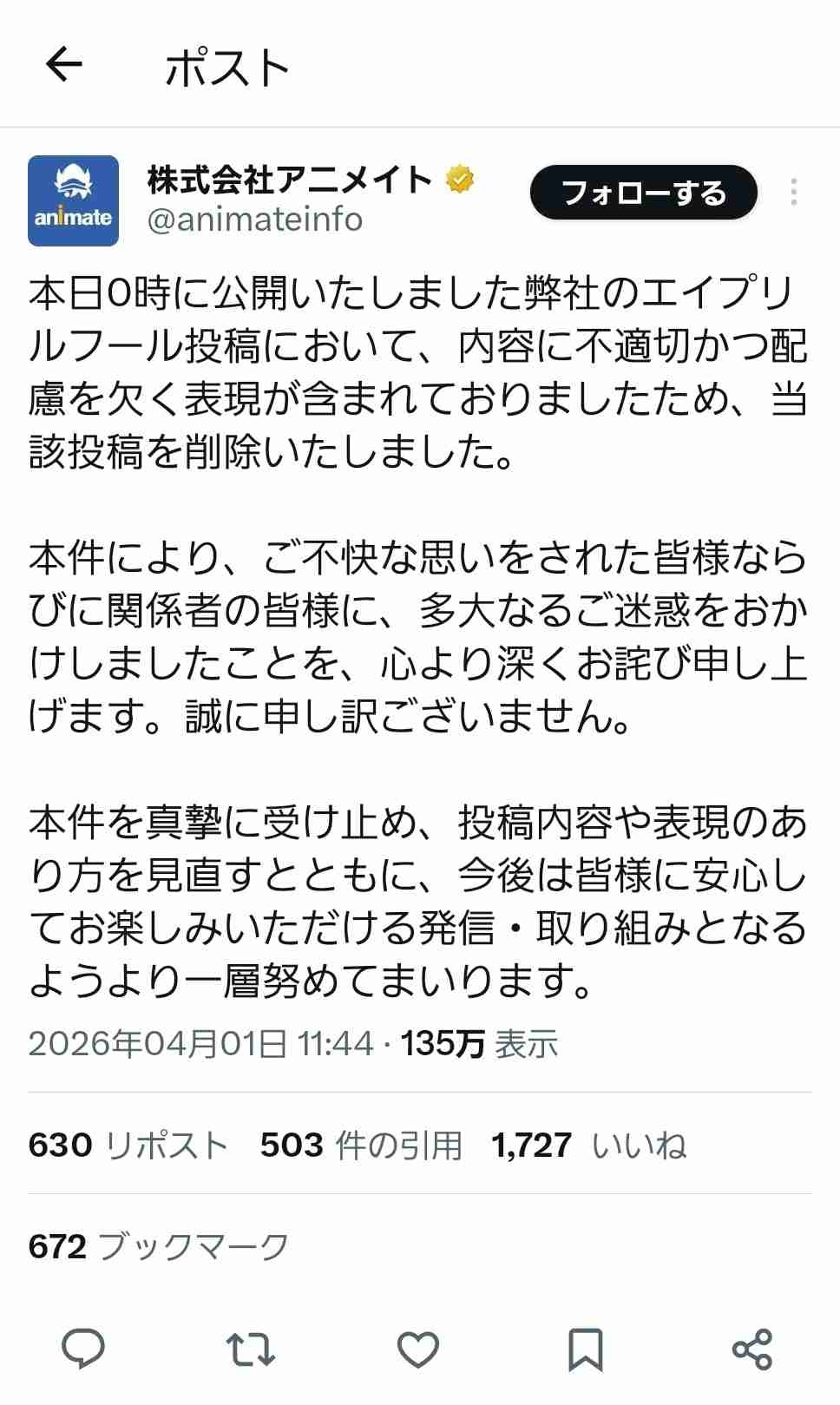Follow 株式会社アニメイト with フォローする
This screenshot has height=1405, width=840.
point(643,193)
